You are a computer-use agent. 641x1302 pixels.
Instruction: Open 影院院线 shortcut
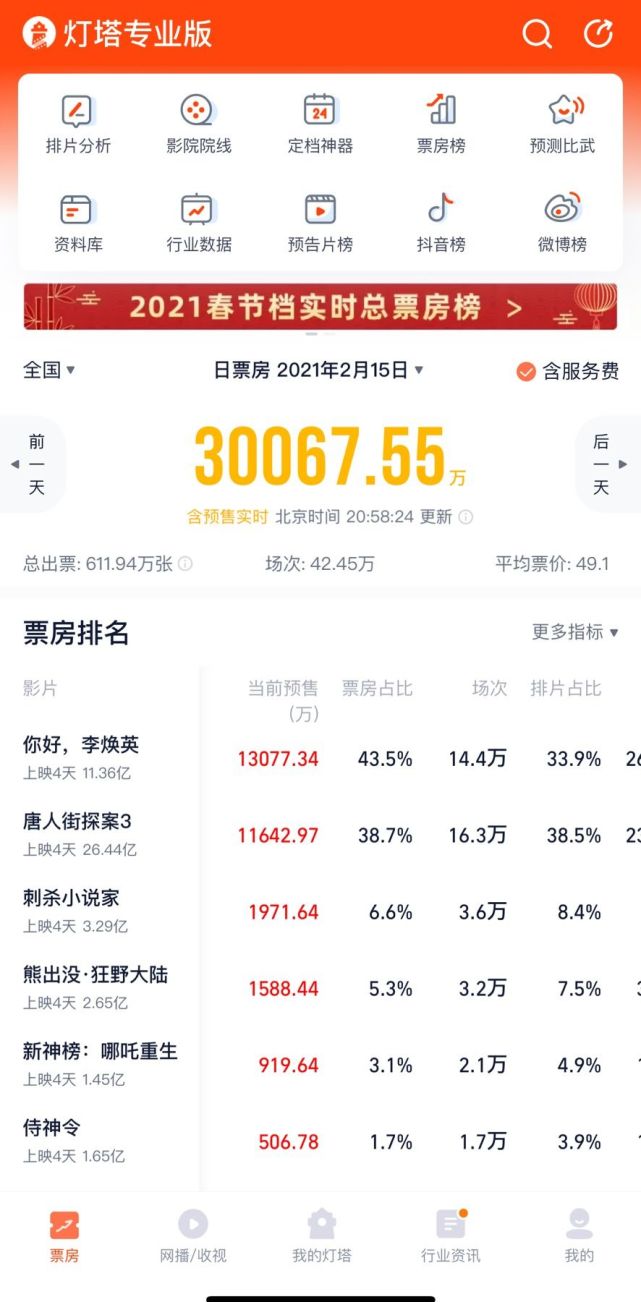pyautogui.click(x=198, y=124)
